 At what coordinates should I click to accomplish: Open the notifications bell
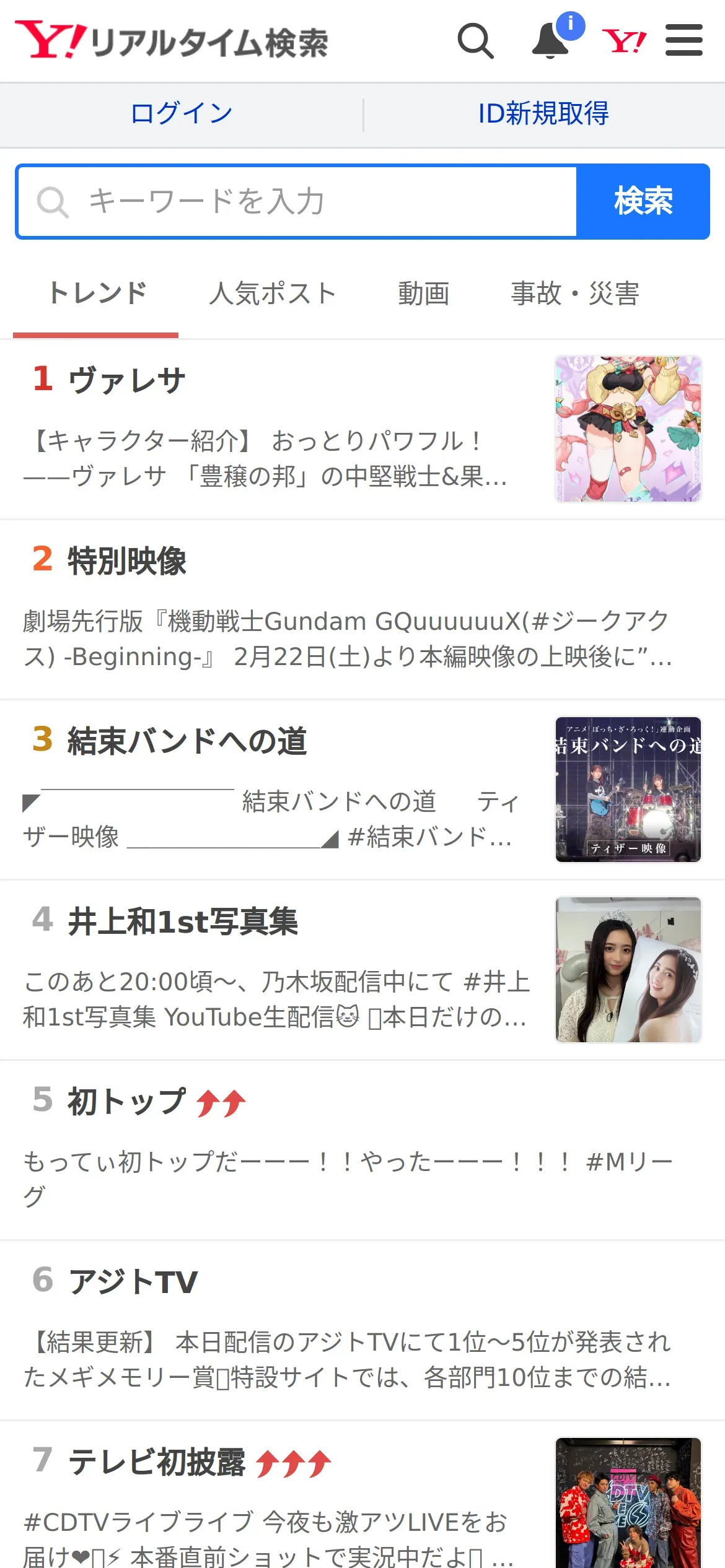(550, 41)
